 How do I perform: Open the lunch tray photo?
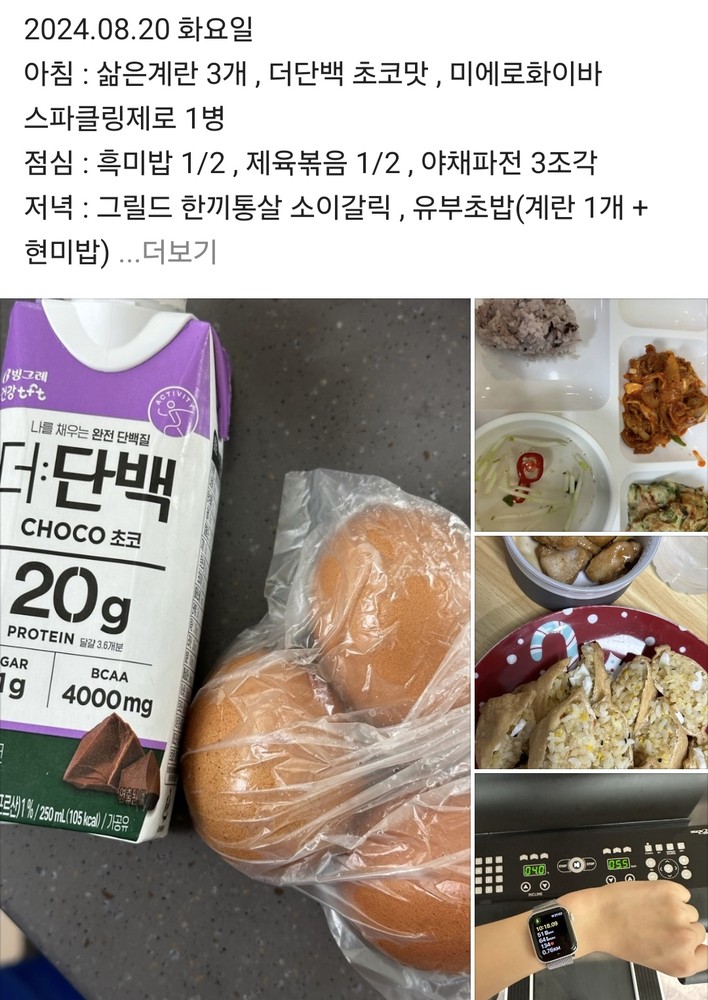click(590, 414)
